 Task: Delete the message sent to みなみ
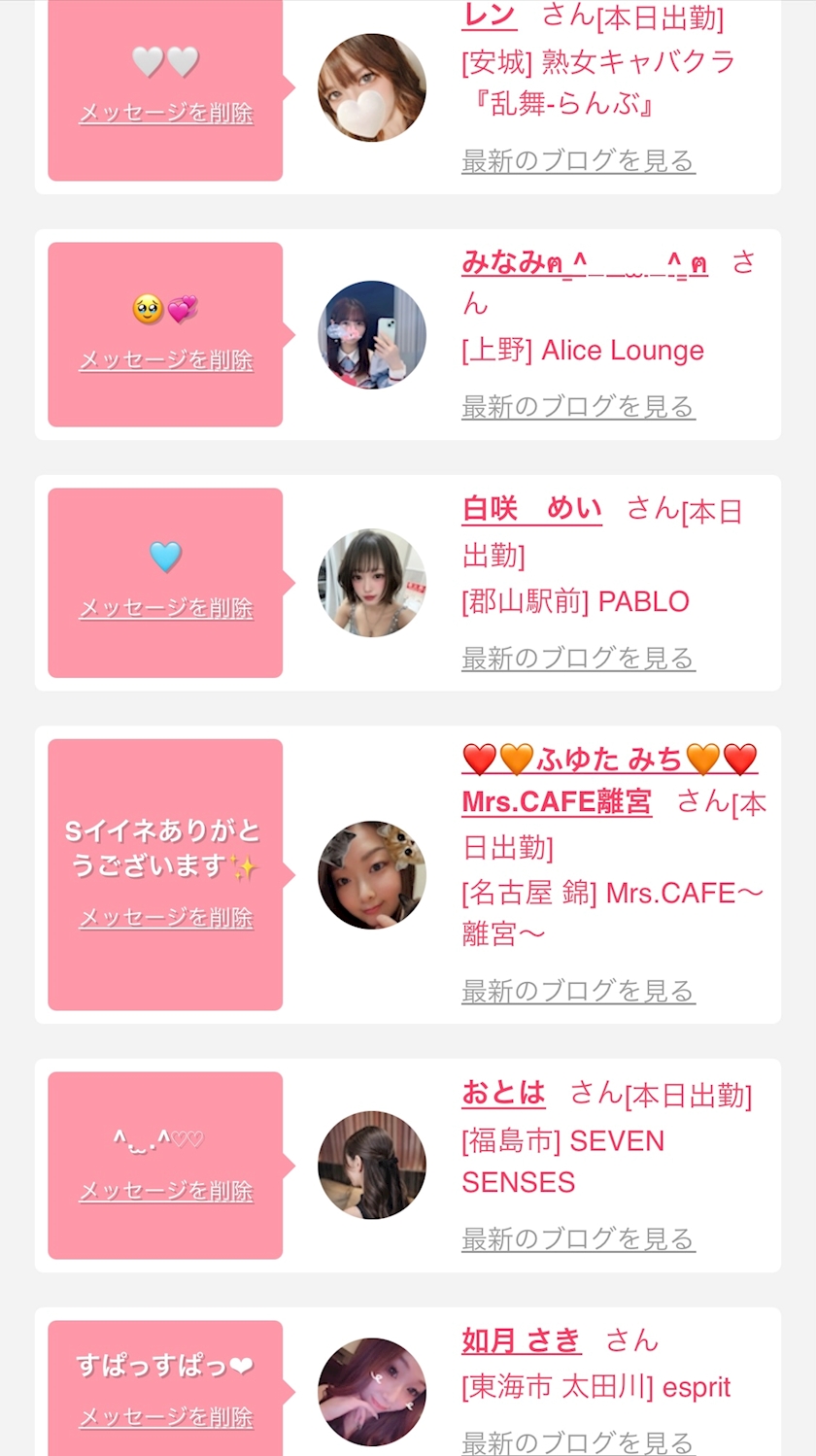tap(165, 360)
